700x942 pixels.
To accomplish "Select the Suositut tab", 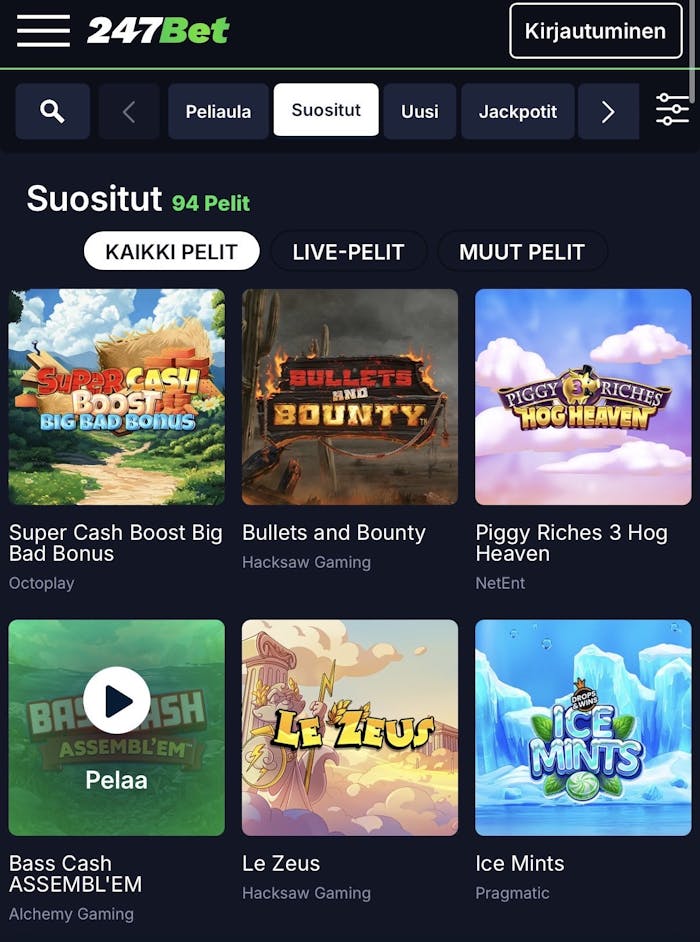I will point(326,110).
